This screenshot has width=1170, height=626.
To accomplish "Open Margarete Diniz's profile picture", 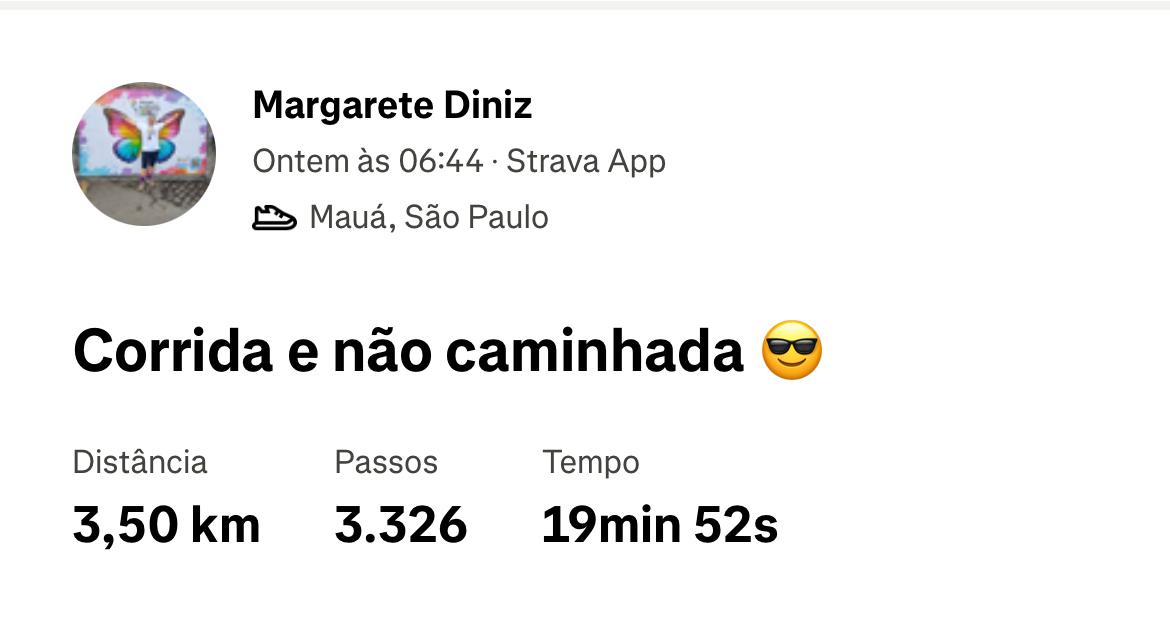I will point(144,153).
